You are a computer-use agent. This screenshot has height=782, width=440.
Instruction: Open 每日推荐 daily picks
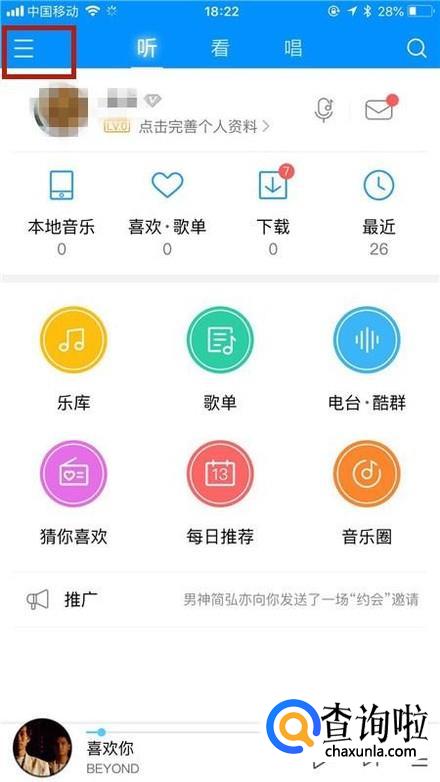pyautogui.click(x=220, y=493)
